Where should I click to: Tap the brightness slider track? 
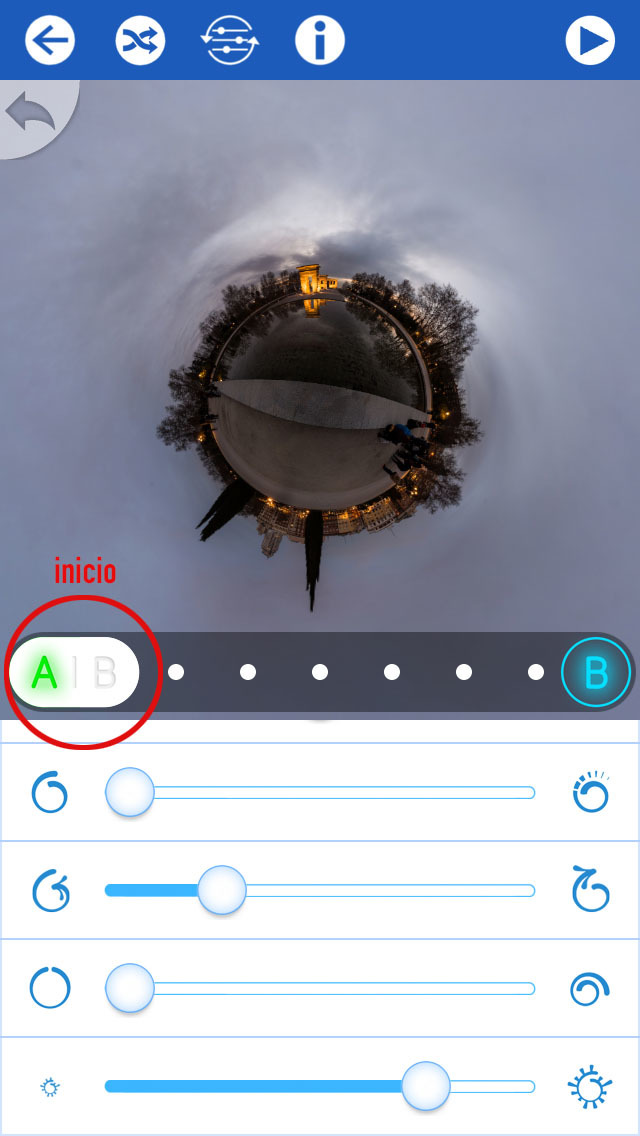[x=320, y=1086]
